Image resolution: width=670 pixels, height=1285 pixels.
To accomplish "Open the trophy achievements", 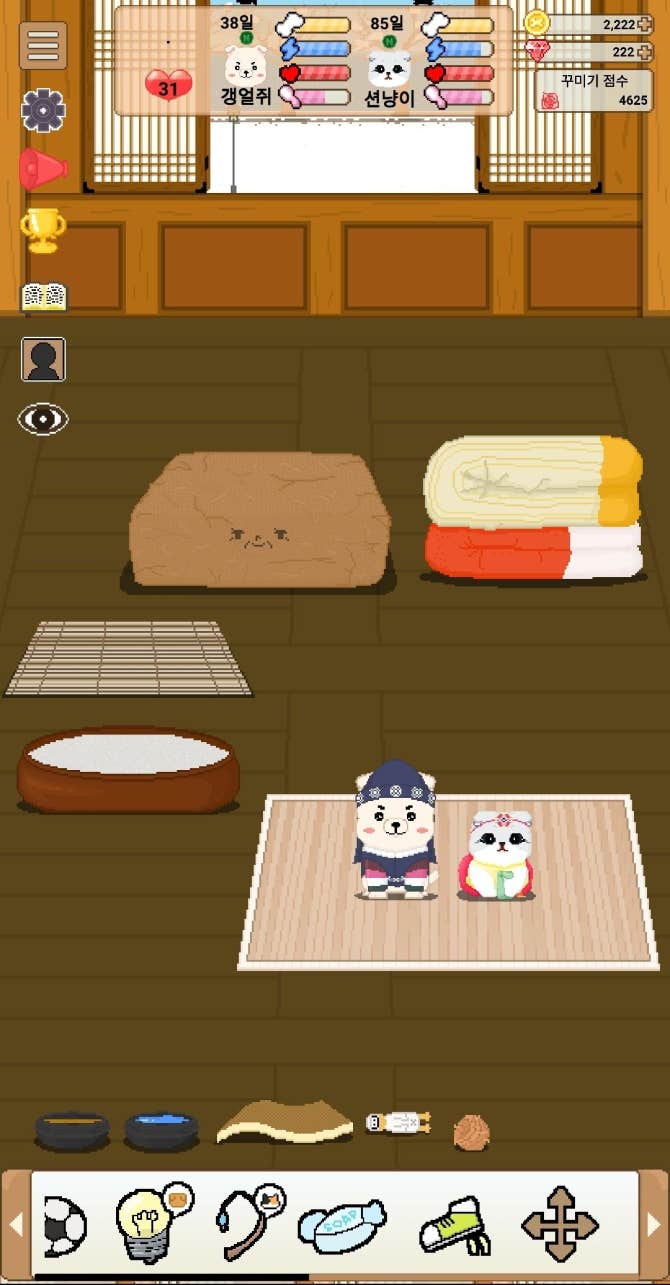I will point(43,230).
